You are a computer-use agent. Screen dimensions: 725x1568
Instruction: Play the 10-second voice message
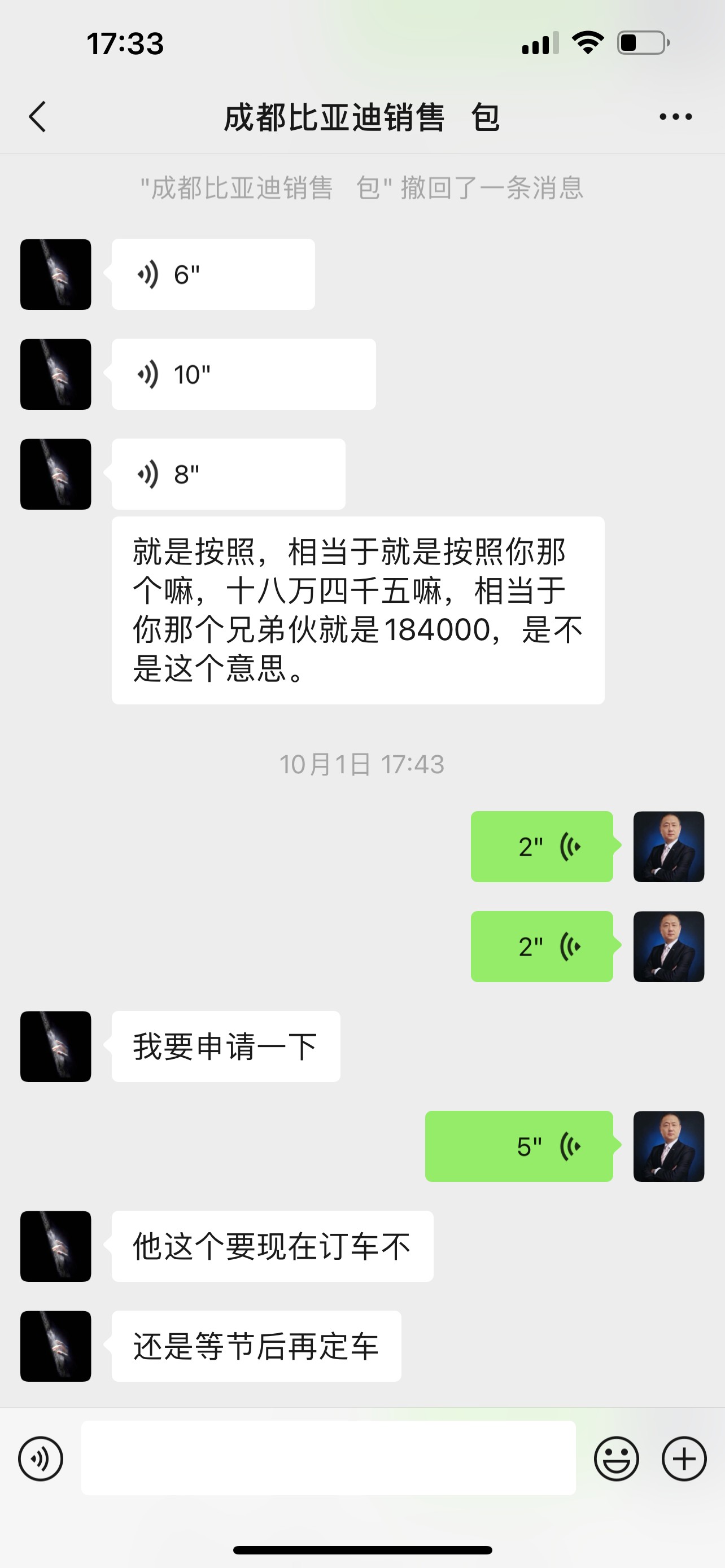[243, 374]
